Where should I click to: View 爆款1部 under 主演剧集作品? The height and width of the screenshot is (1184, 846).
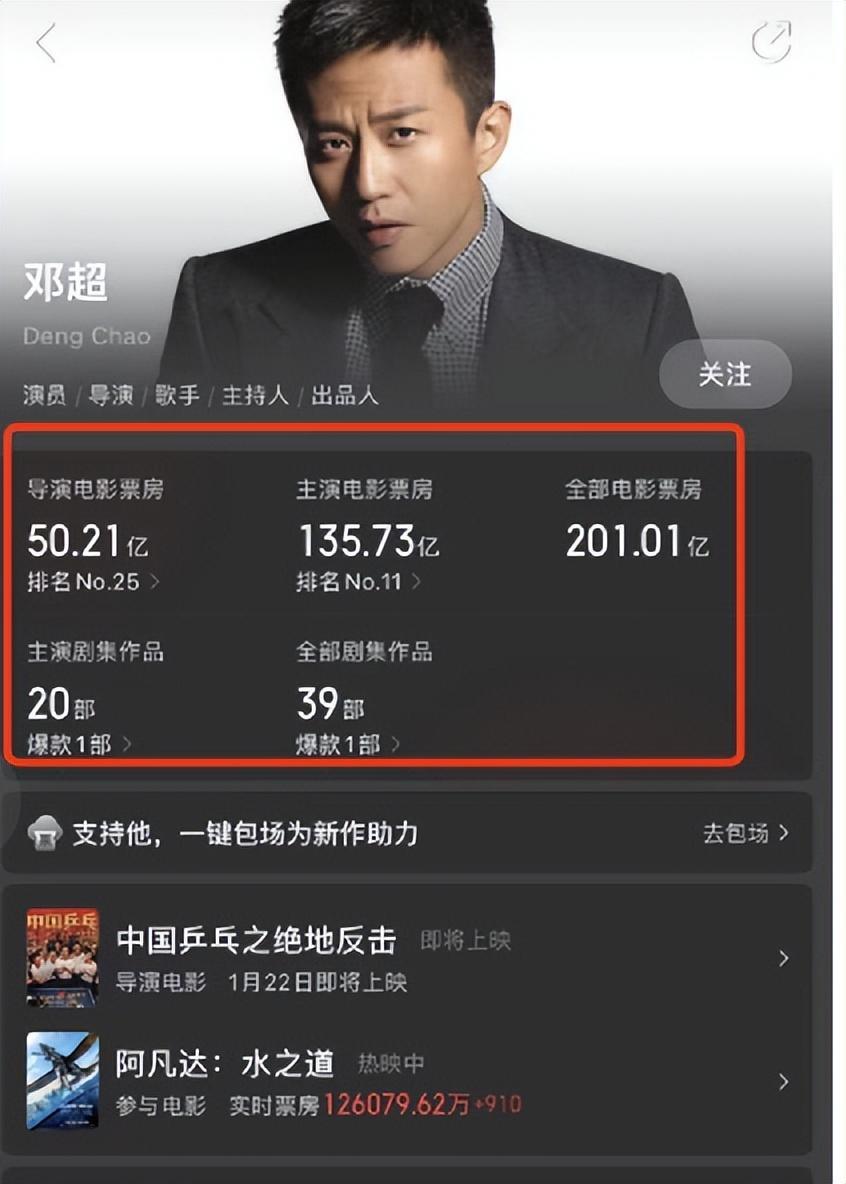(x=79, y=745)
